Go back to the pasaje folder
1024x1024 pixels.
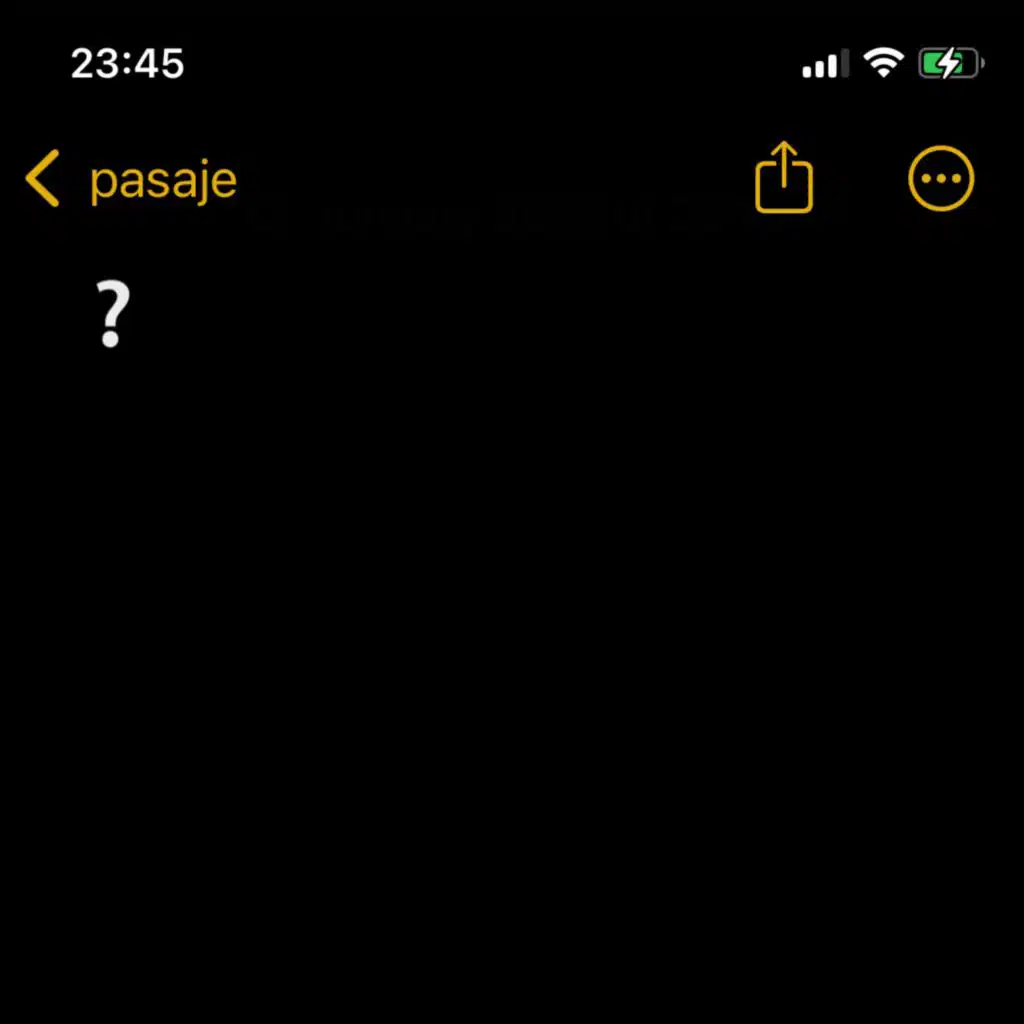[130, 180]
